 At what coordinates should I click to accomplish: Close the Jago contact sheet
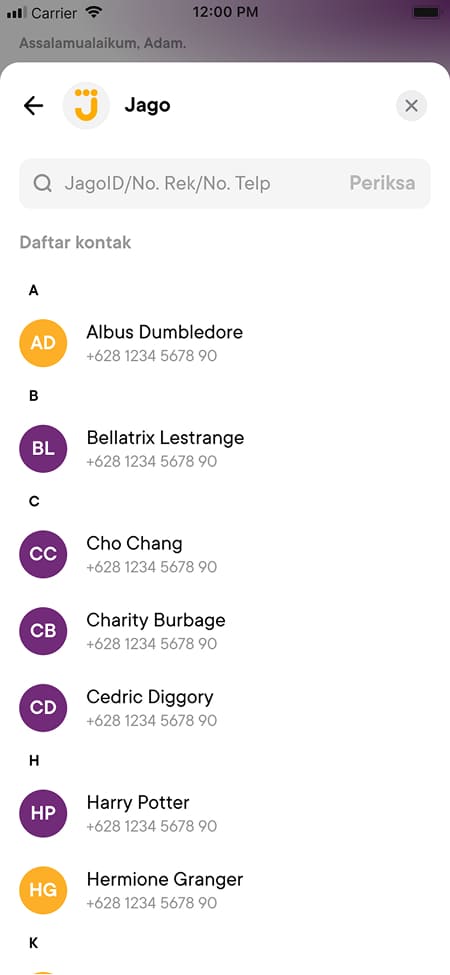[x=411, y=106]
